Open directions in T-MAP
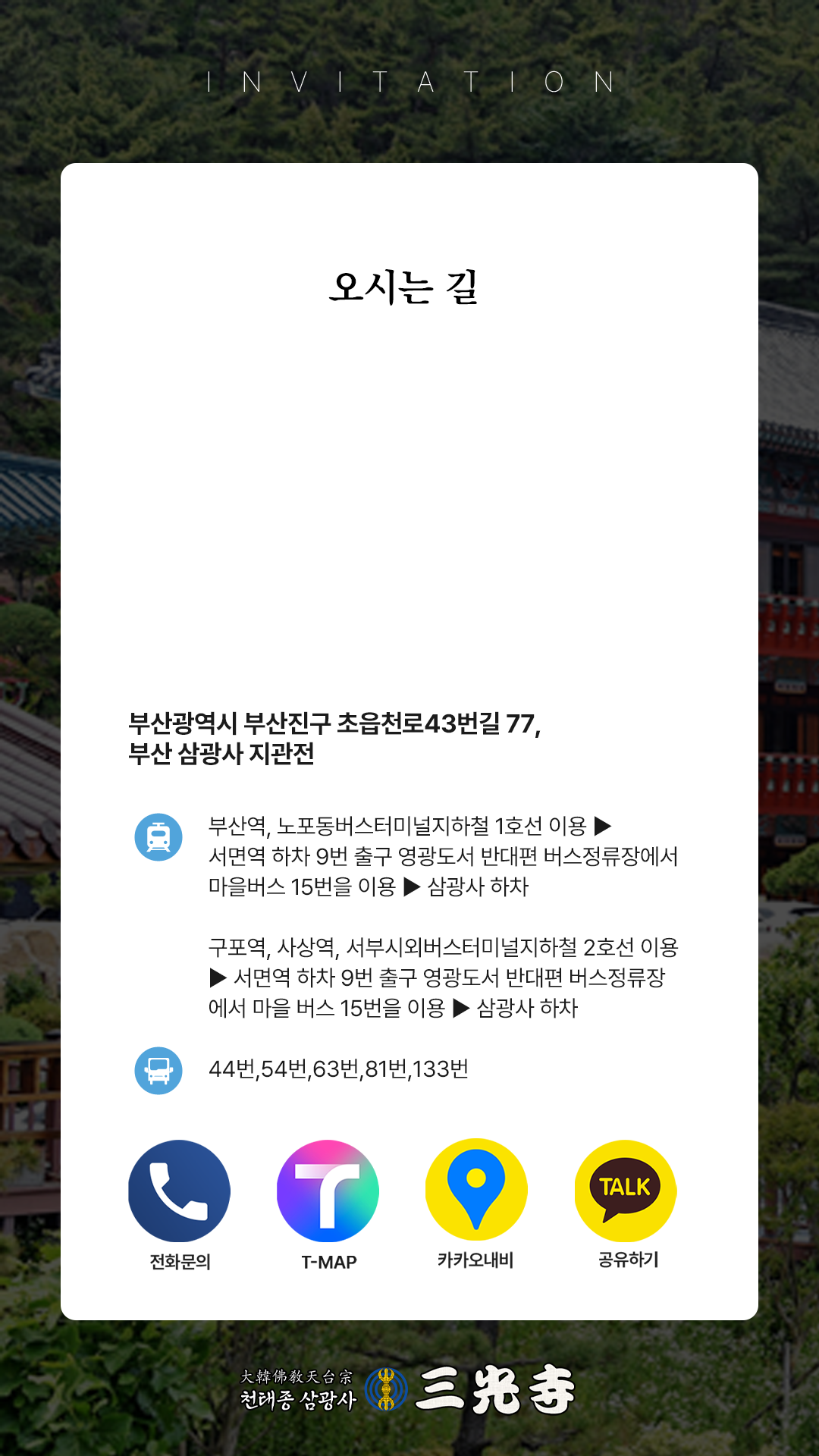The image size is (819, 1456). [328, 1191]
